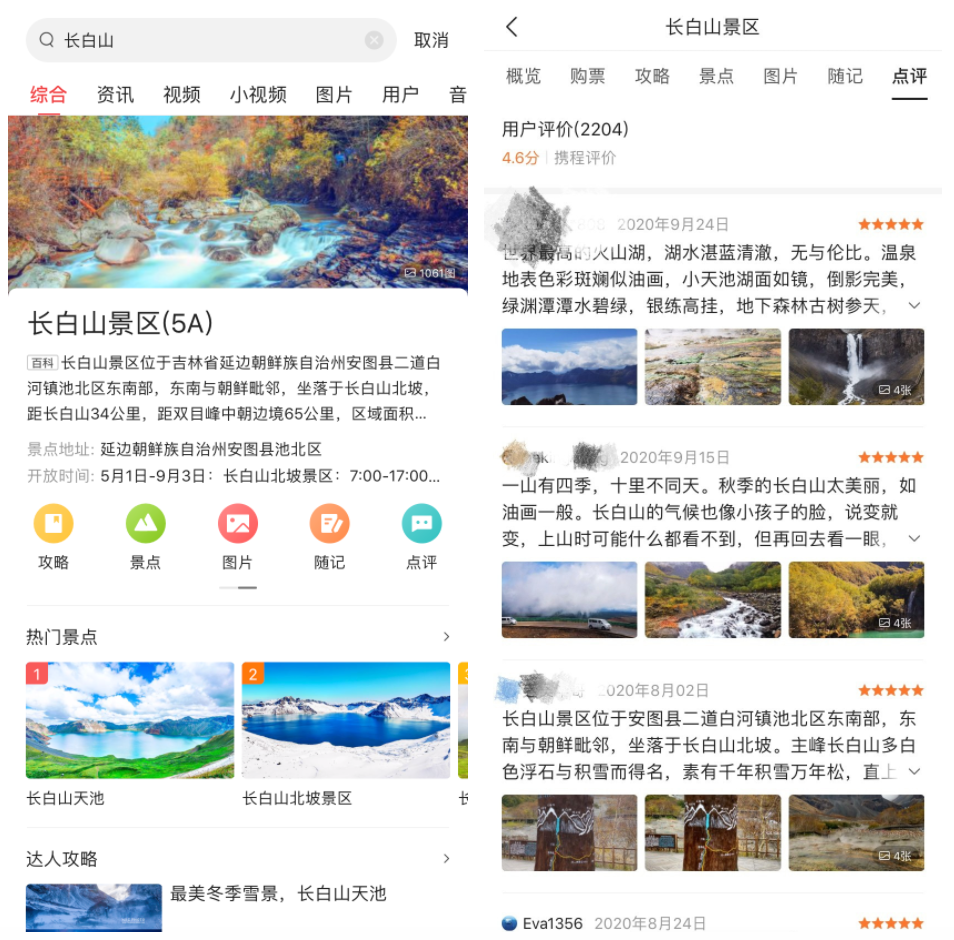Image resolution: width=954 pixels, height=940 pixels.
Task: Expand the review dated 2020年9月15日
Action: coord(914,539)
